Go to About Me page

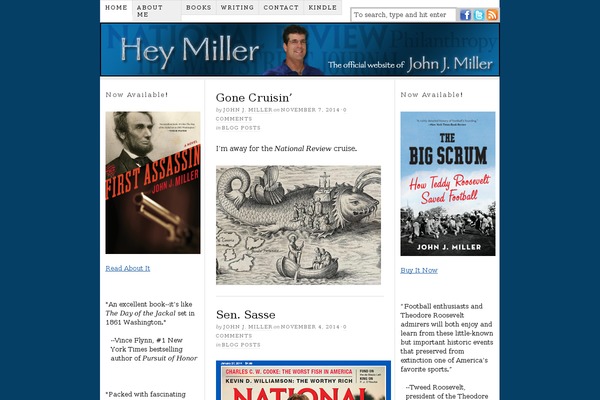[150, 11]
